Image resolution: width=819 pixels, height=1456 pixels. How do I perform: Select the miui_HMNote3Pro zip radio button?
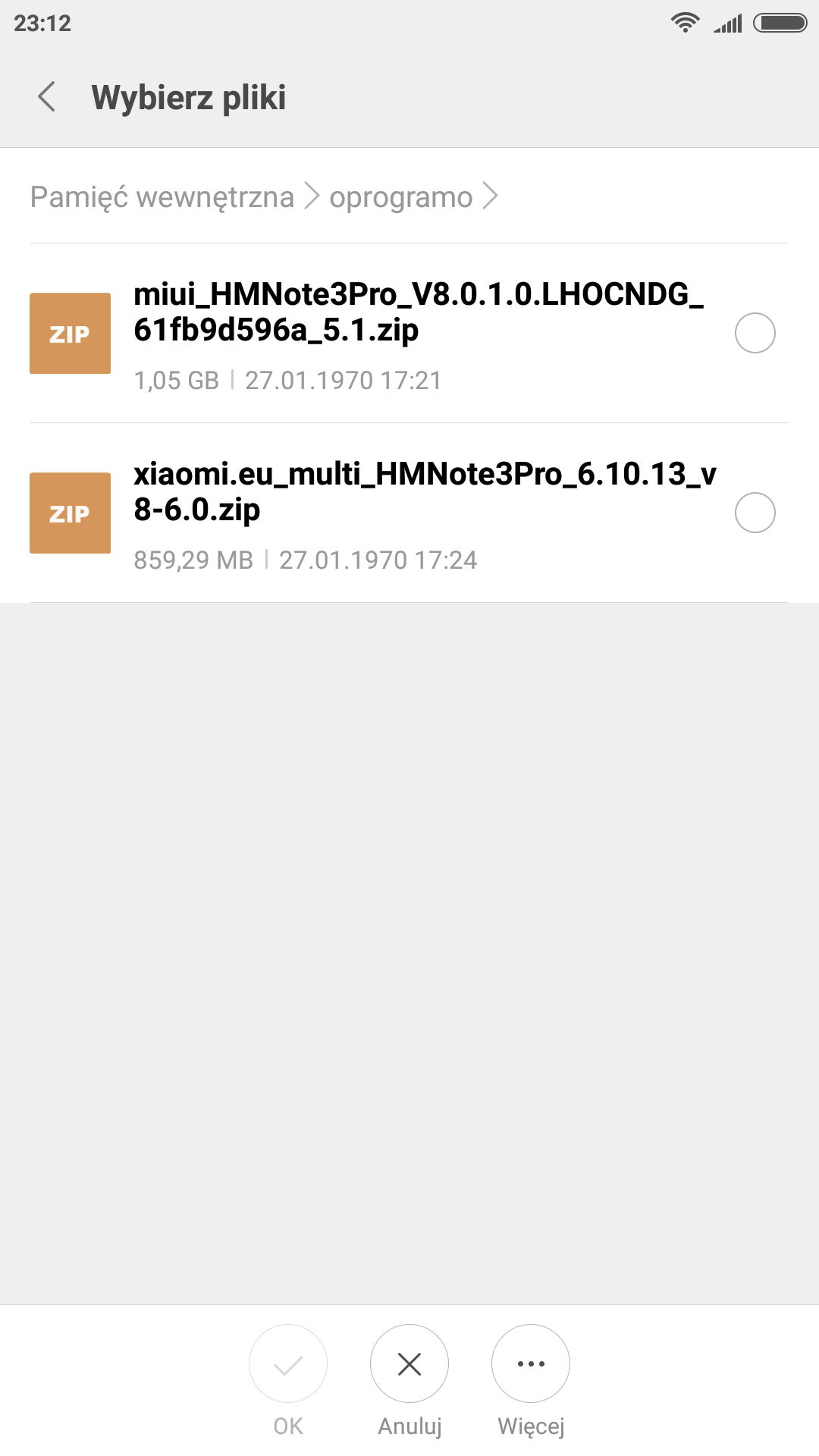tap(755, 333)
